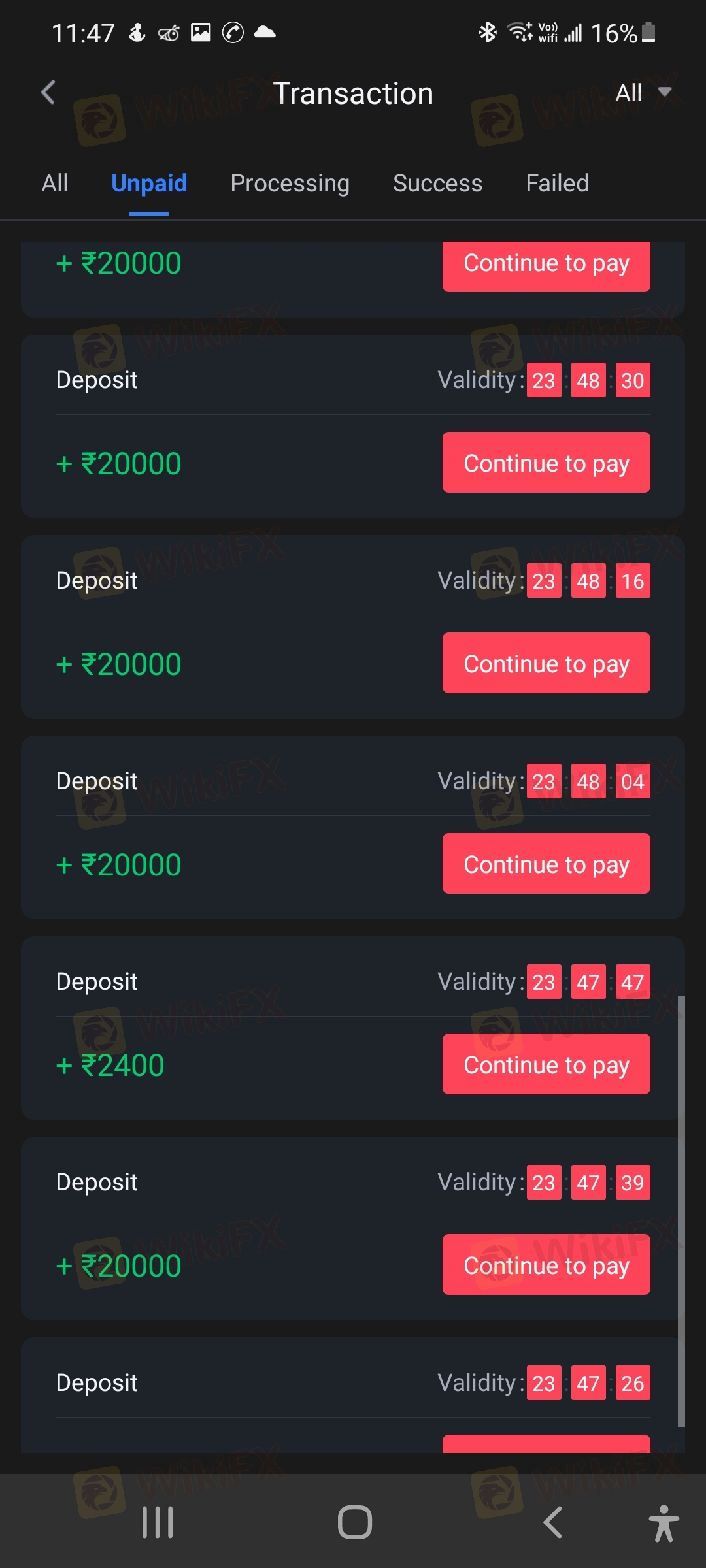706x1568 pixels.
Task: Open recent apps from navigation bar
Action: pyautogui.click(x=158, y=1522)
